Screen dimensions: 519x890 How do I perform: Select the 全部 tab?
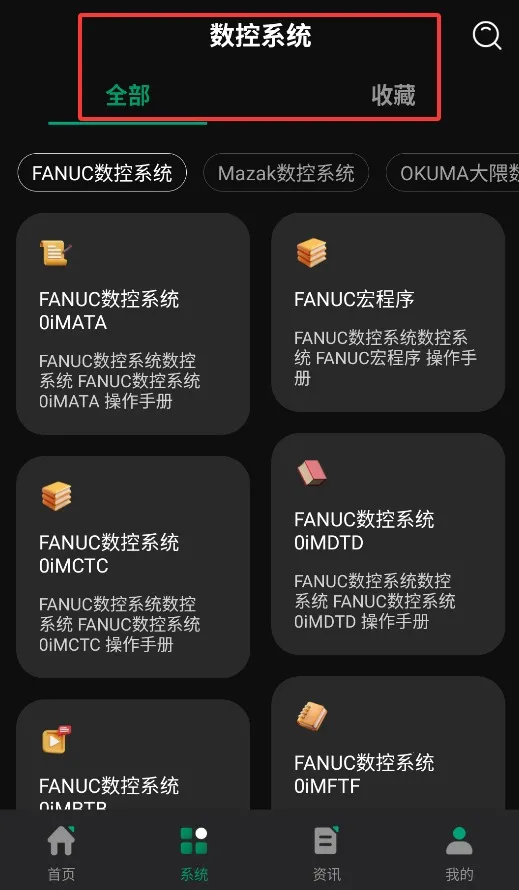tap(128, 95)
